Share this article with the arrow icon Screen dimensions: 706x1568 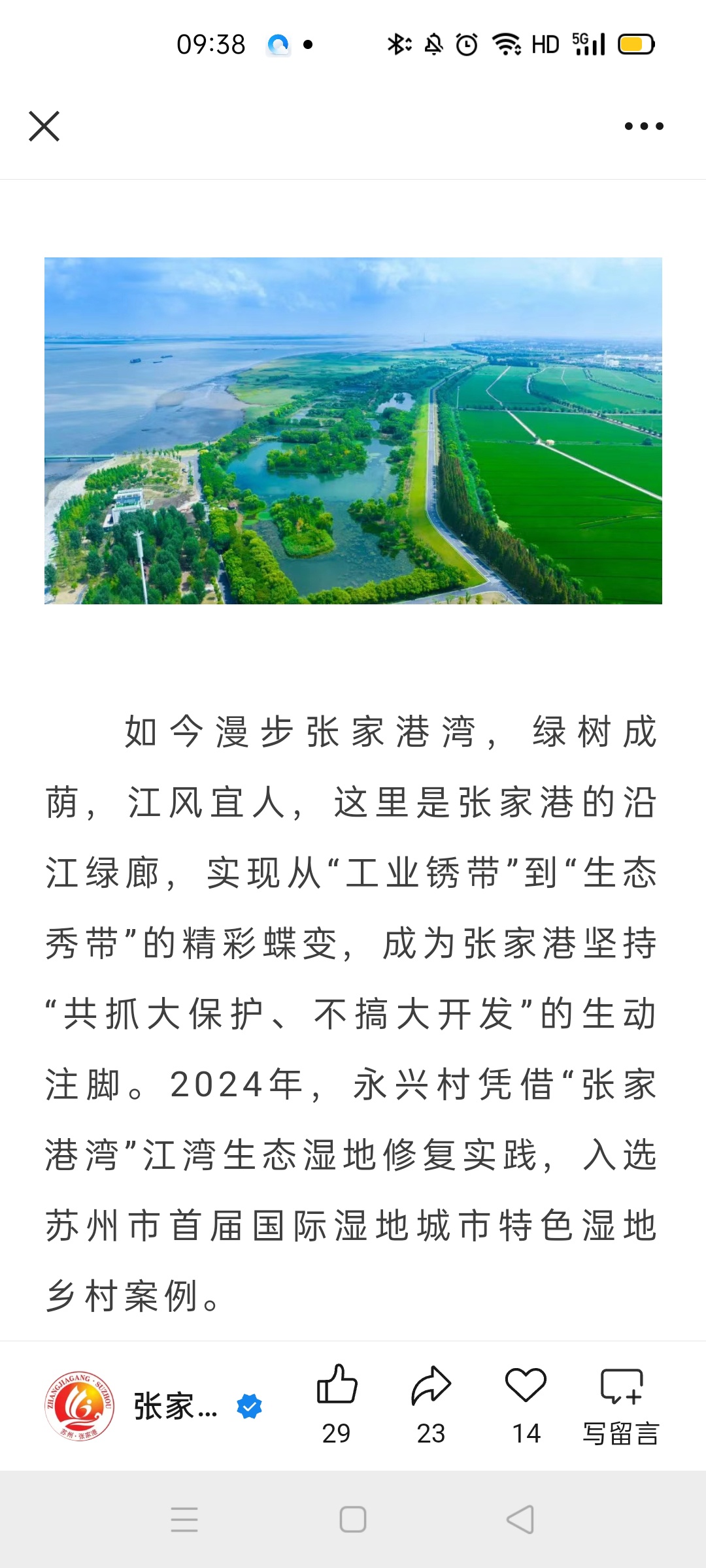tap(431, 1405)
